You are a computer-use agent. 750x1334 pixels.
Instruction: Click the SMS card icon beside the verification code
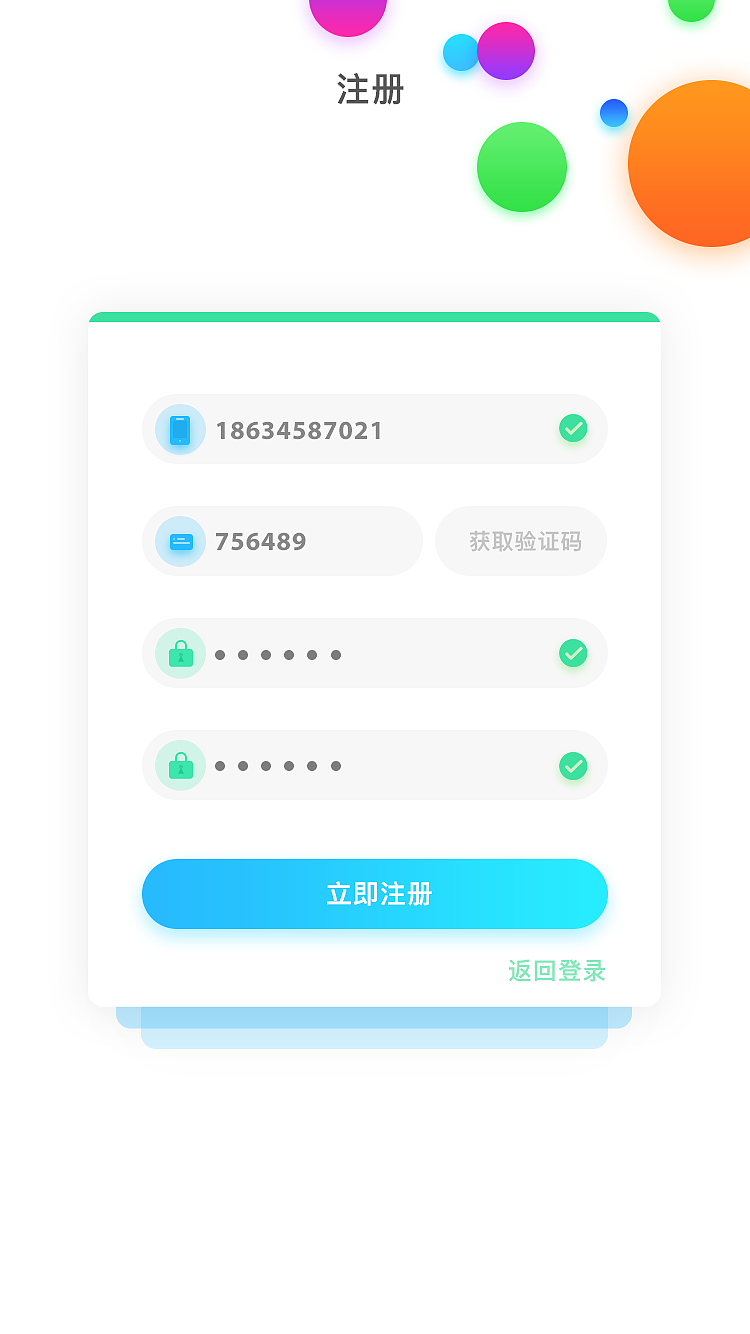coord(181,541)
